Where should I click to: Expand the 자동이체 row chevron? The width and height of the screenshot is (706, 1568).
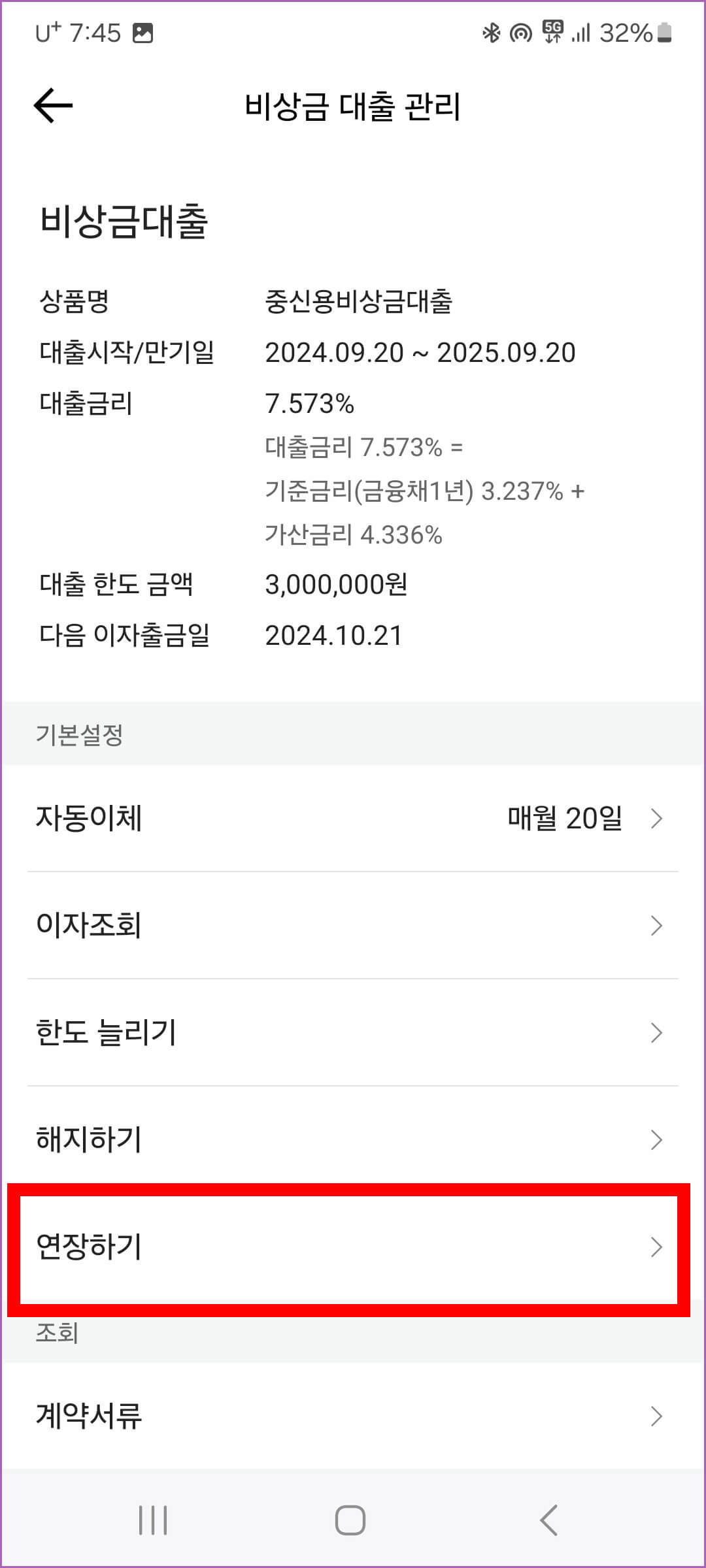coord(658,819)
